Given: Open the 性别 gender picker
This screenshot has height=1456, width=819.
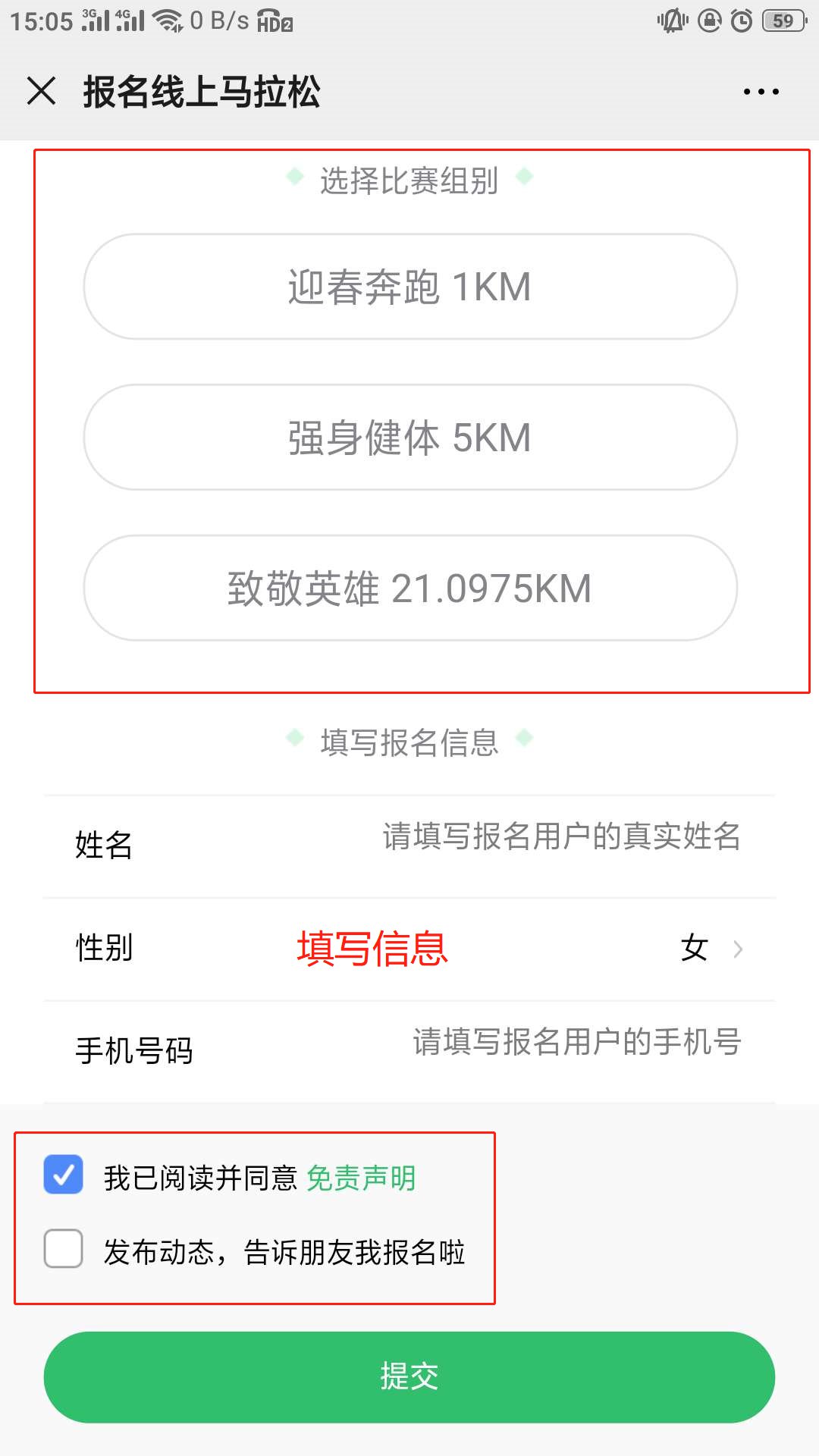Looking at the screenshot, I should coord(705,948).
